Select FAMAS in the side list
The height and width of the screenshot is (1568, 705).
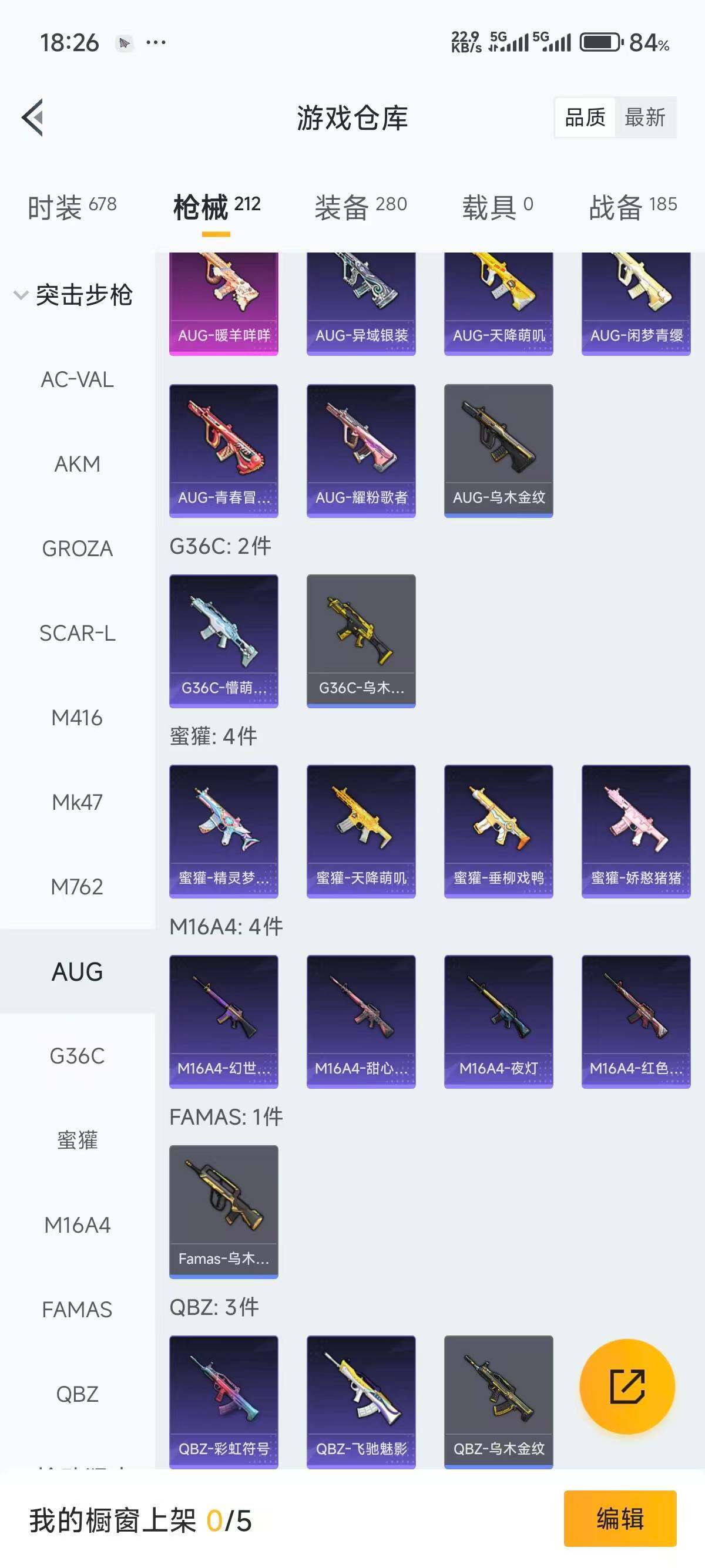tap(78, 1310)
